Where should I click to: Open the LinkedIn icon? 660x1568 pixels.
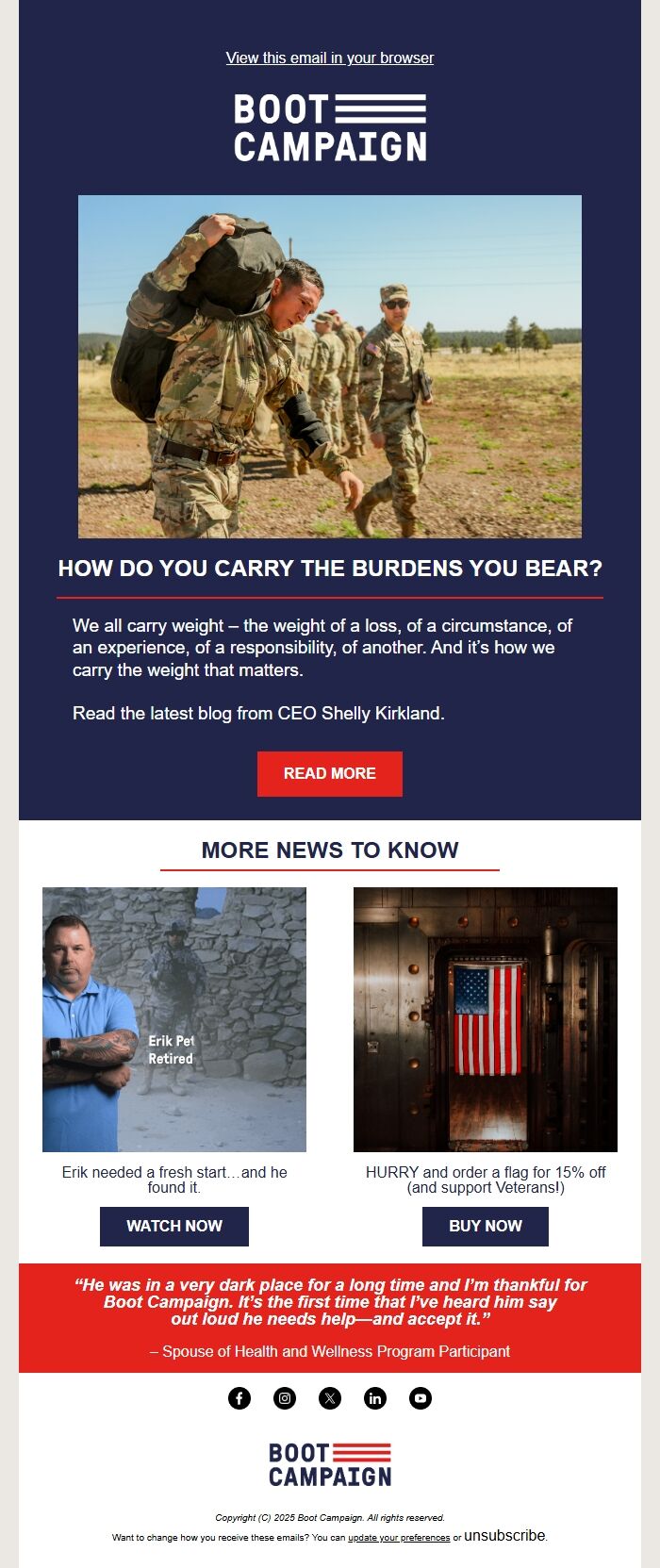[x=375, y=1398]
